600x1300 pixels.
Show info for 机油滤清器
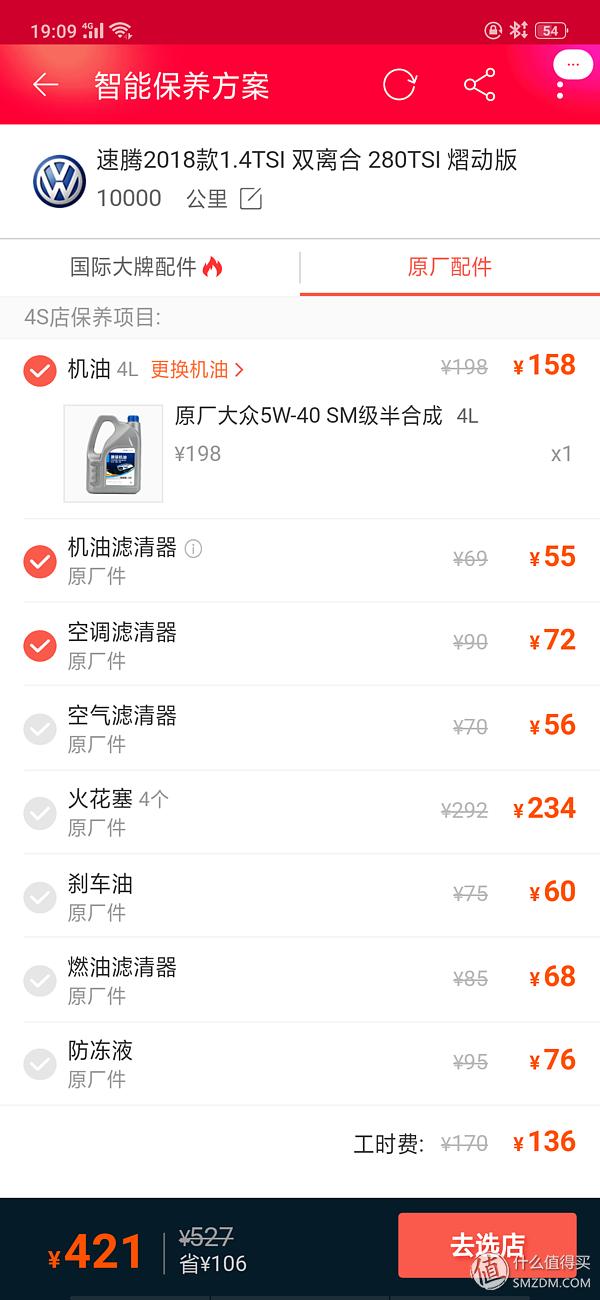194,548
